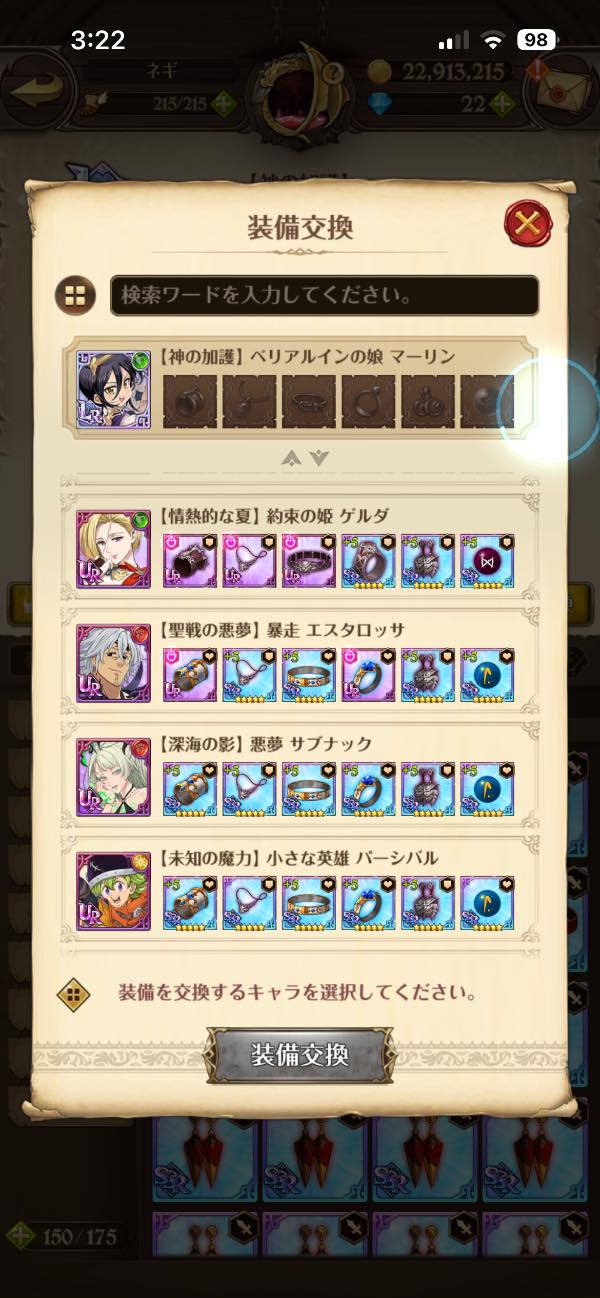This screenshot has width=600, height=1298.
Task: Close the 装備交換 dialog
Action: 528,225
